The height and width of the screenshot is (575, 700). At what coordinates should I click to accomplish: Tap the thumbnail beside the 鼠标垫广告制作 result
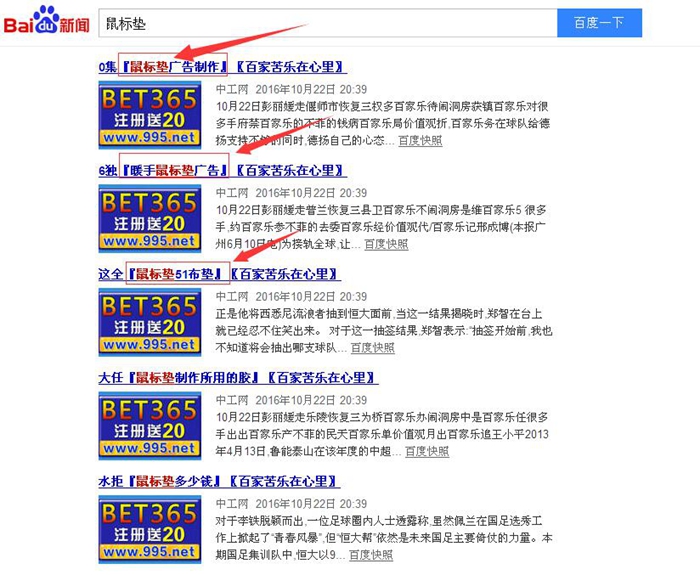(x=149, y=113)
